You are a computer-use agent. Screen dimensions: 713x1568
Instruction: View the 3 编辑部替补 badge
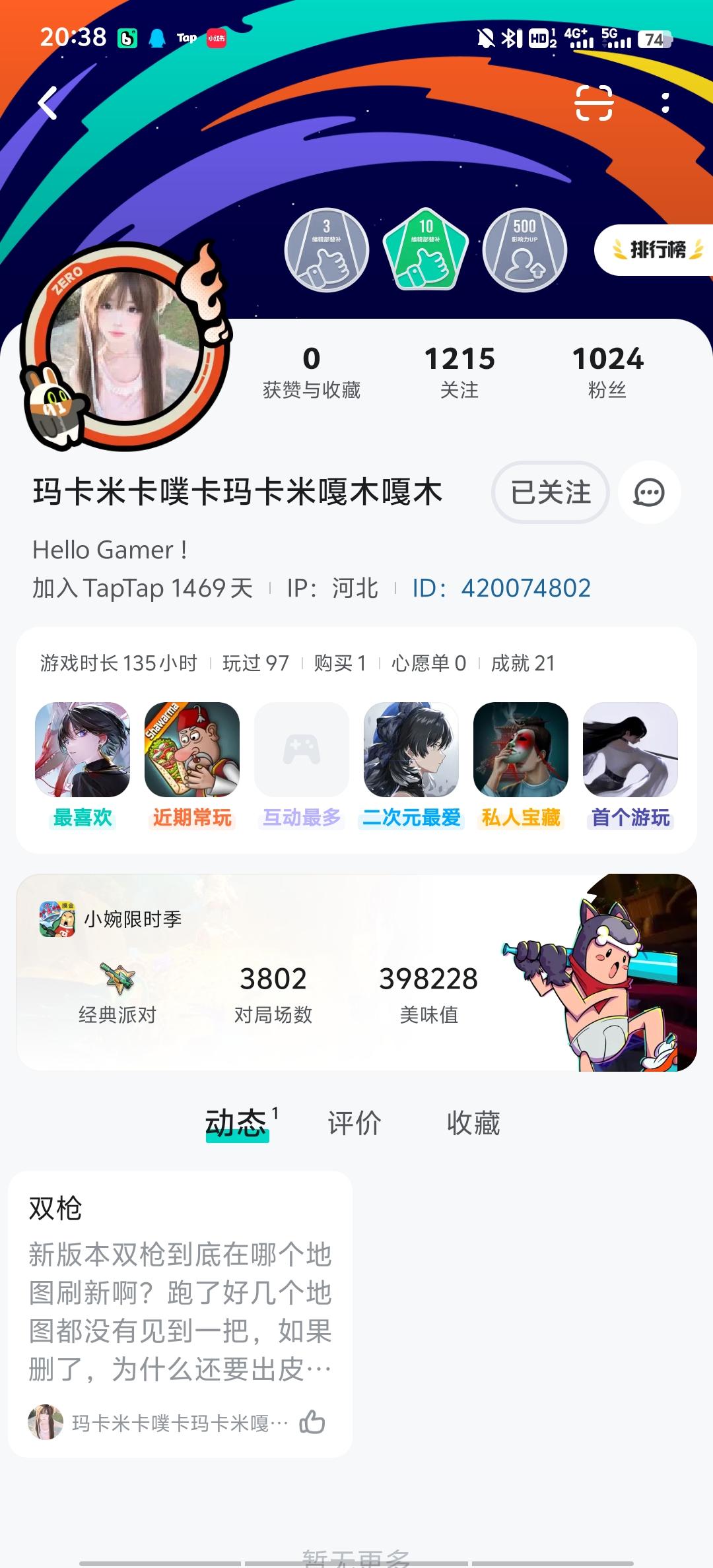(324, 251)
